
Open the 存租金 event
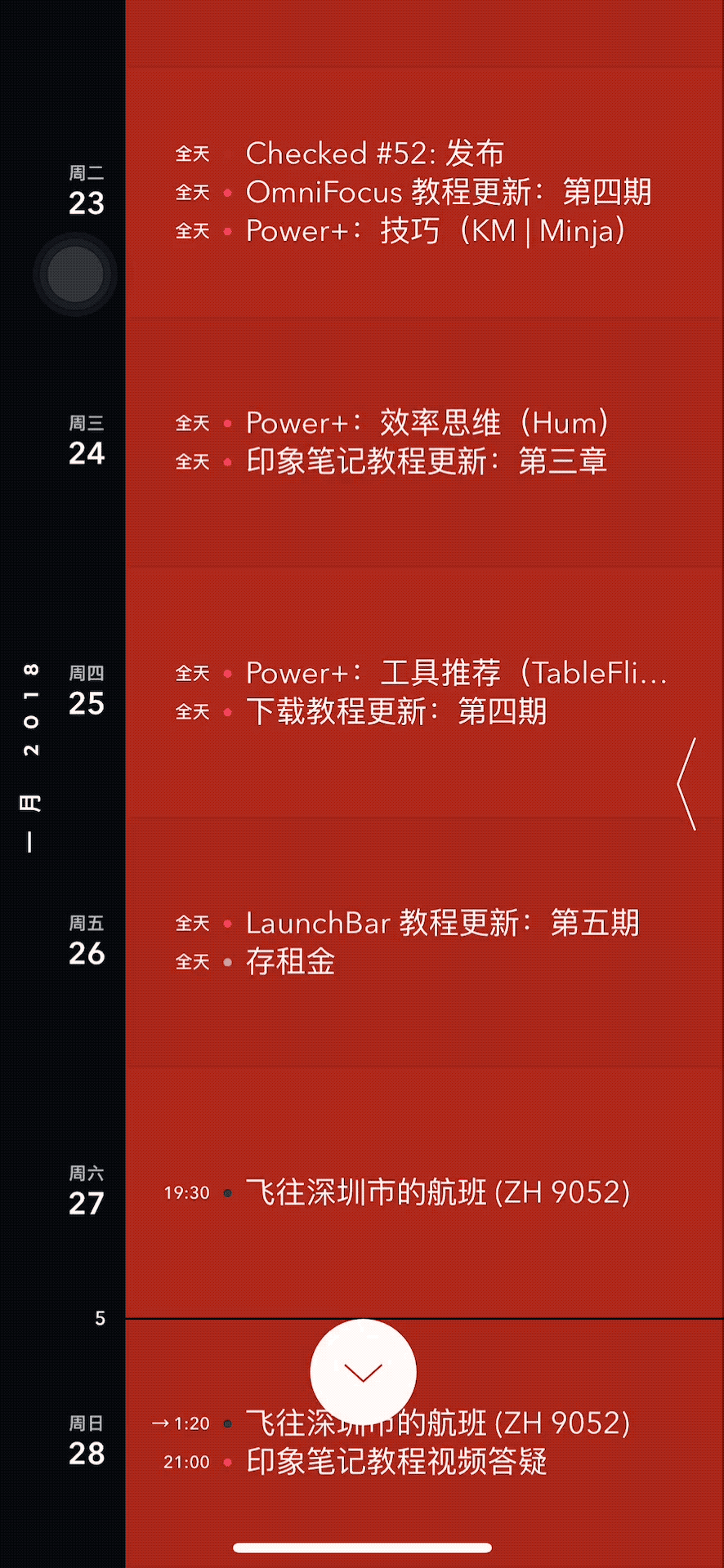point(291,962)
